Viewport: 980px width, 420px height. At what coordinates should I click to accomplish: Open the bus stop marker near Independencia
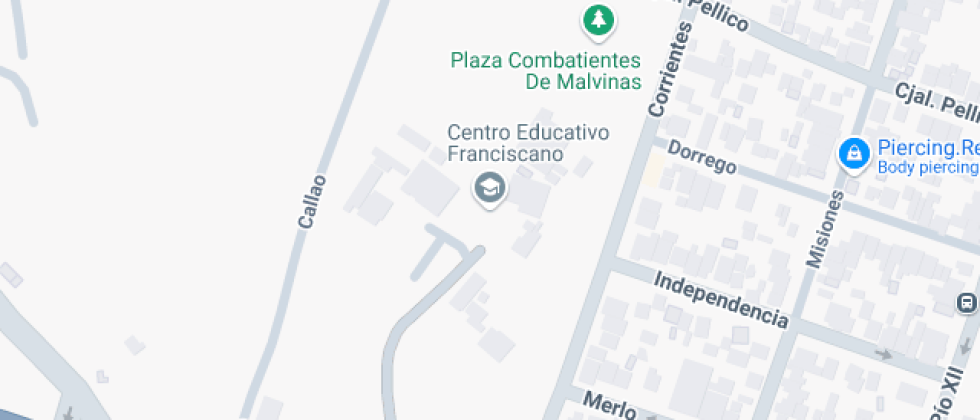(966, 302)
